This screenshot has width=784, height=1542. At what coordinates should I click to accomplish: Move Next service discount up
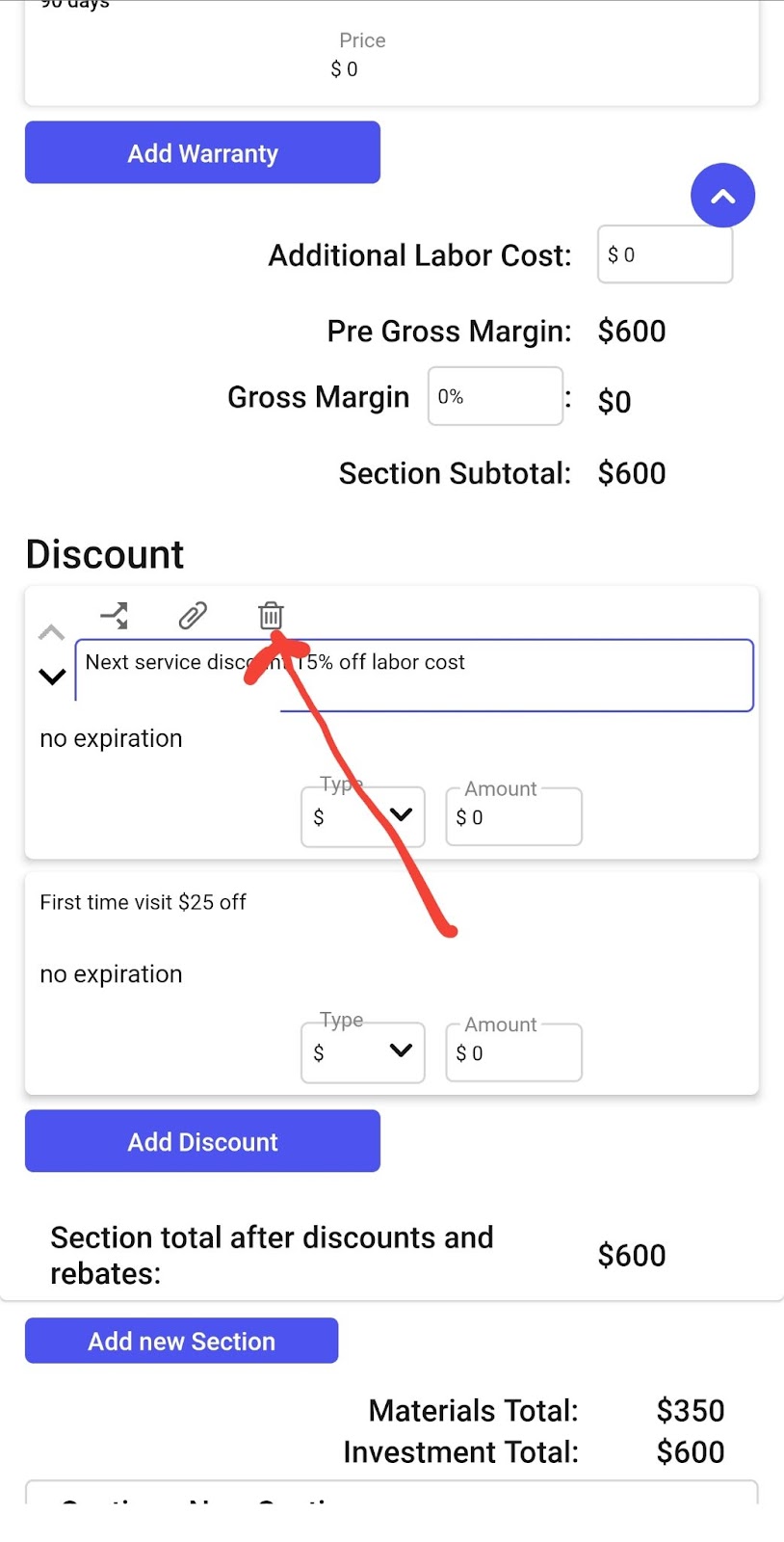tap(51, 632)
